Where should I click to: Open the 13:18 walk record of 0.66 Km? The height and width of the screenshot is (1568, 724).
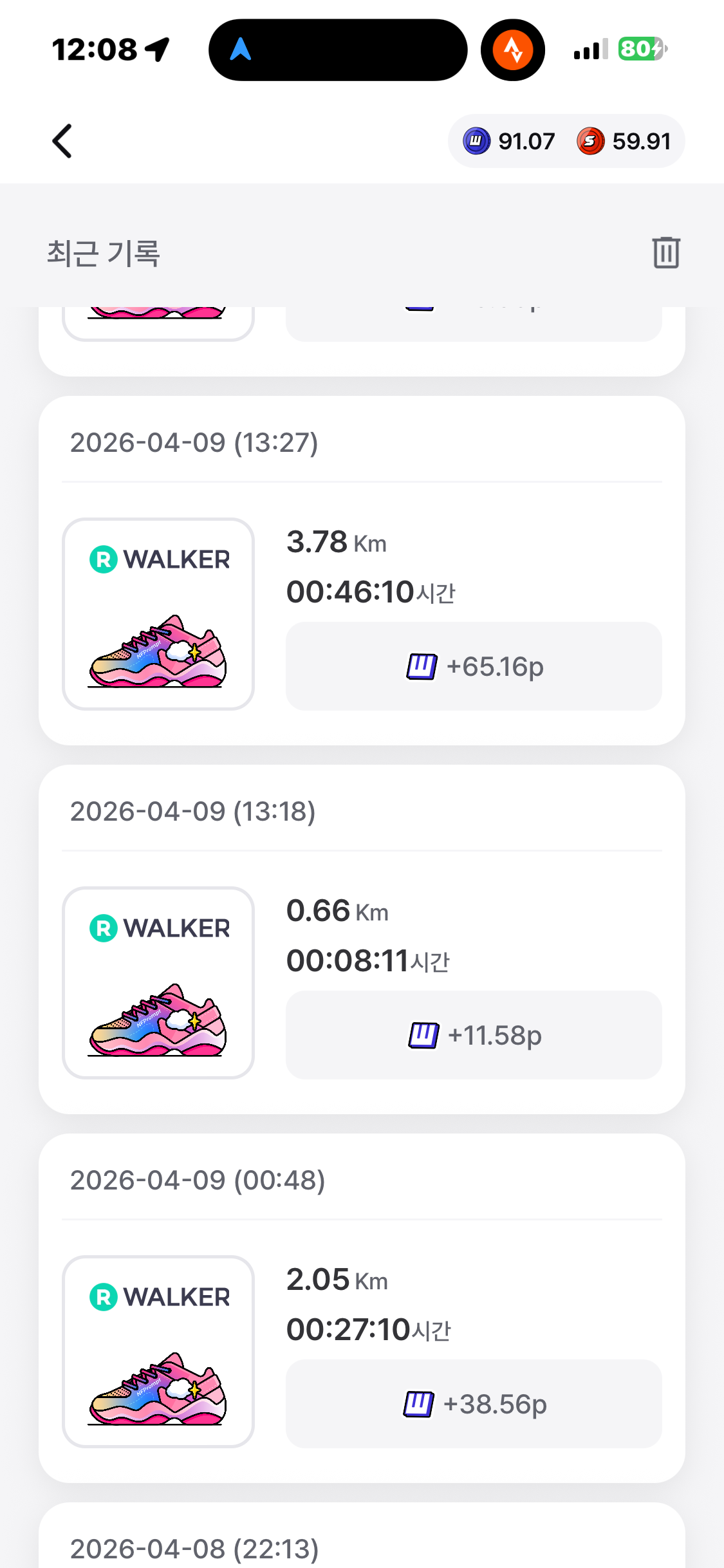pyautogui.click(x=361, y=939)
